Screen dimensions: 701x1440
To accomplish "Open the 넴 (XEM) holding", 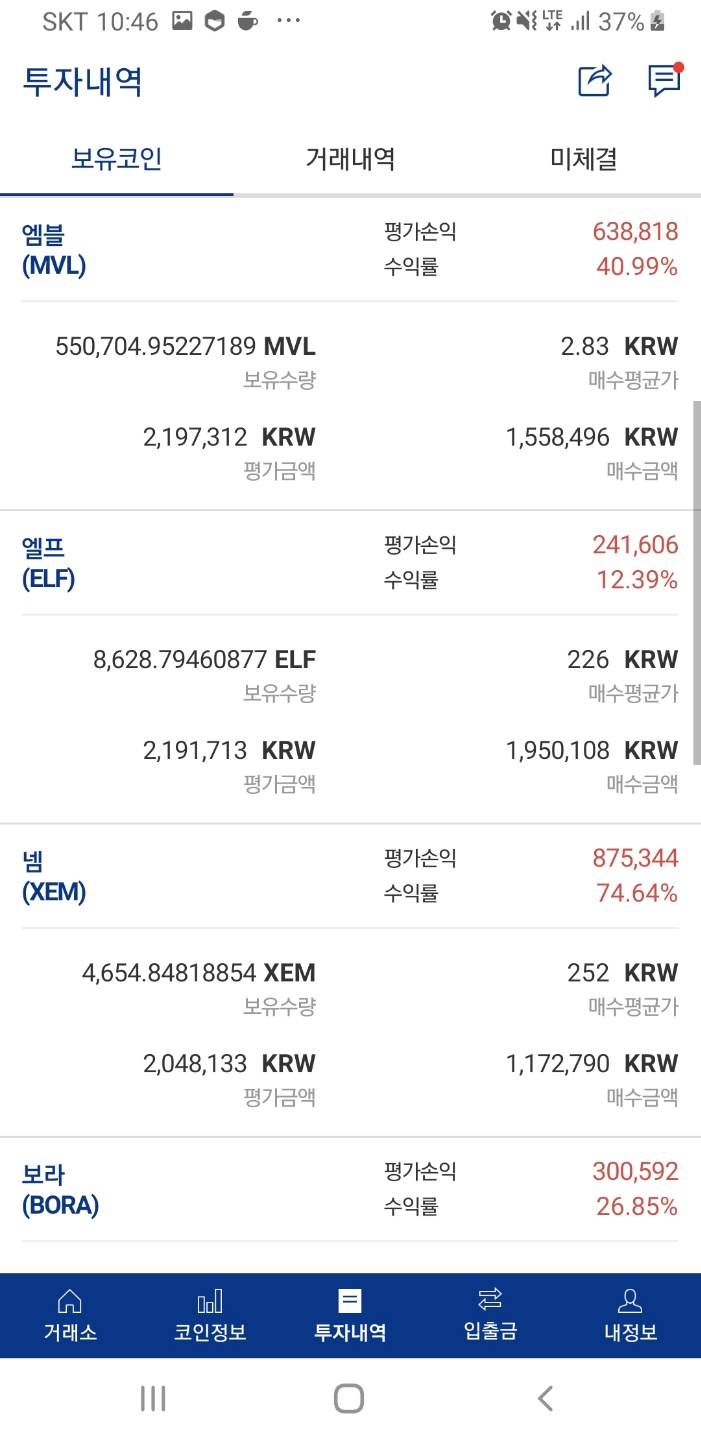I will pyautogui.click(x=54, y=876).
